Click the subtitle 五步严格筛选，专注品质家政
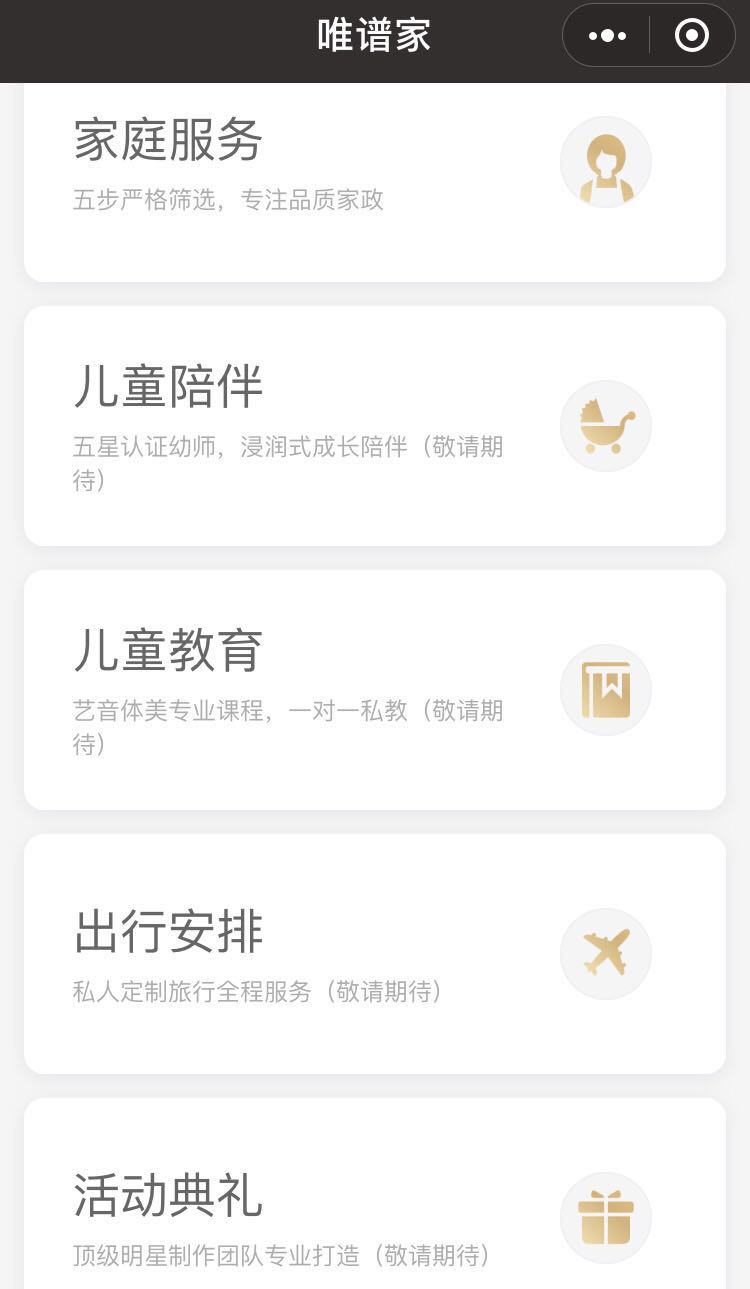 [x=230, y=200]
